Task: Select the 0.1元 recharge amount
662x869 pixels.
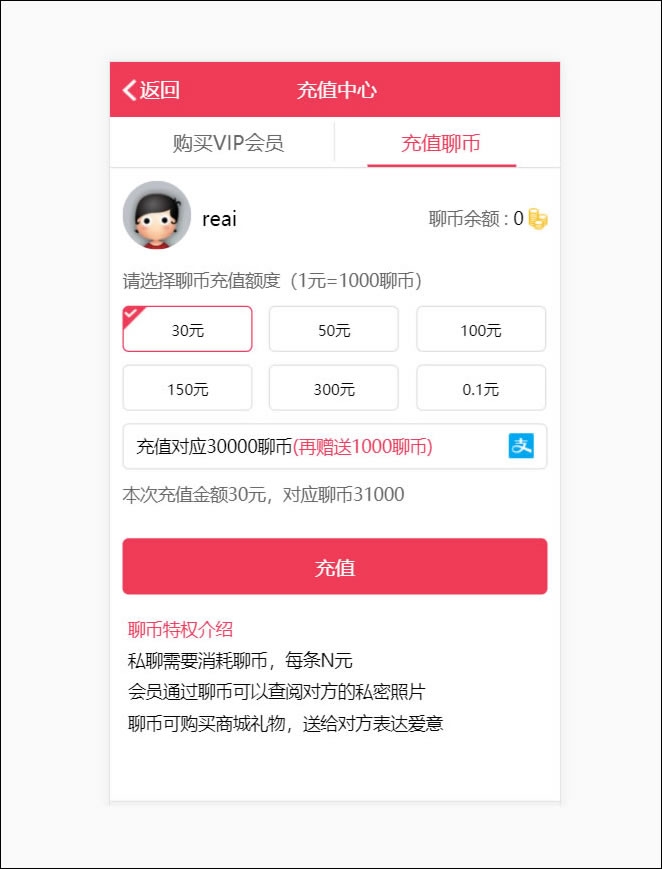Action: pos(481,389)
